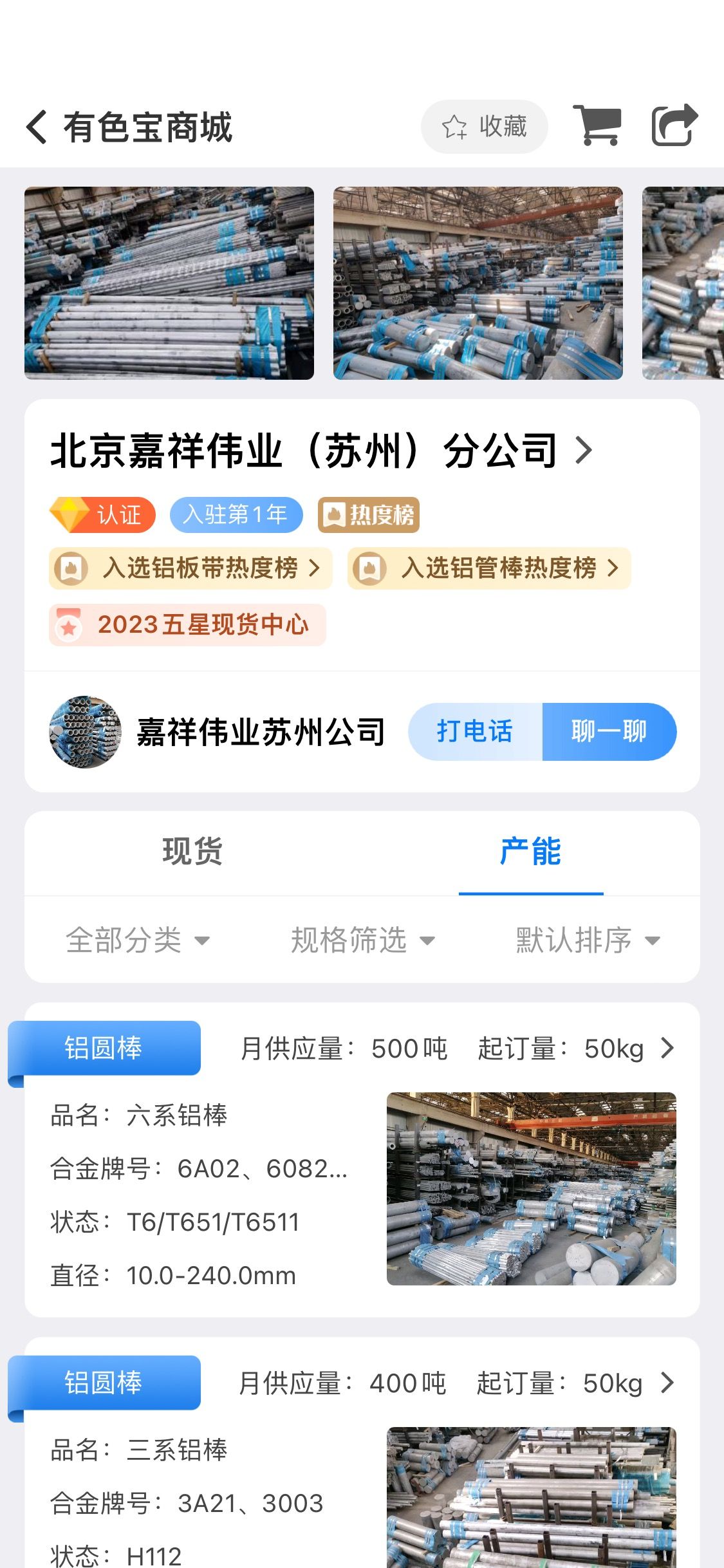Image resolution: width=724 pixels, height=1568 pixels.
Task: Open the shopping cart
Action: (x=597, y=126)
